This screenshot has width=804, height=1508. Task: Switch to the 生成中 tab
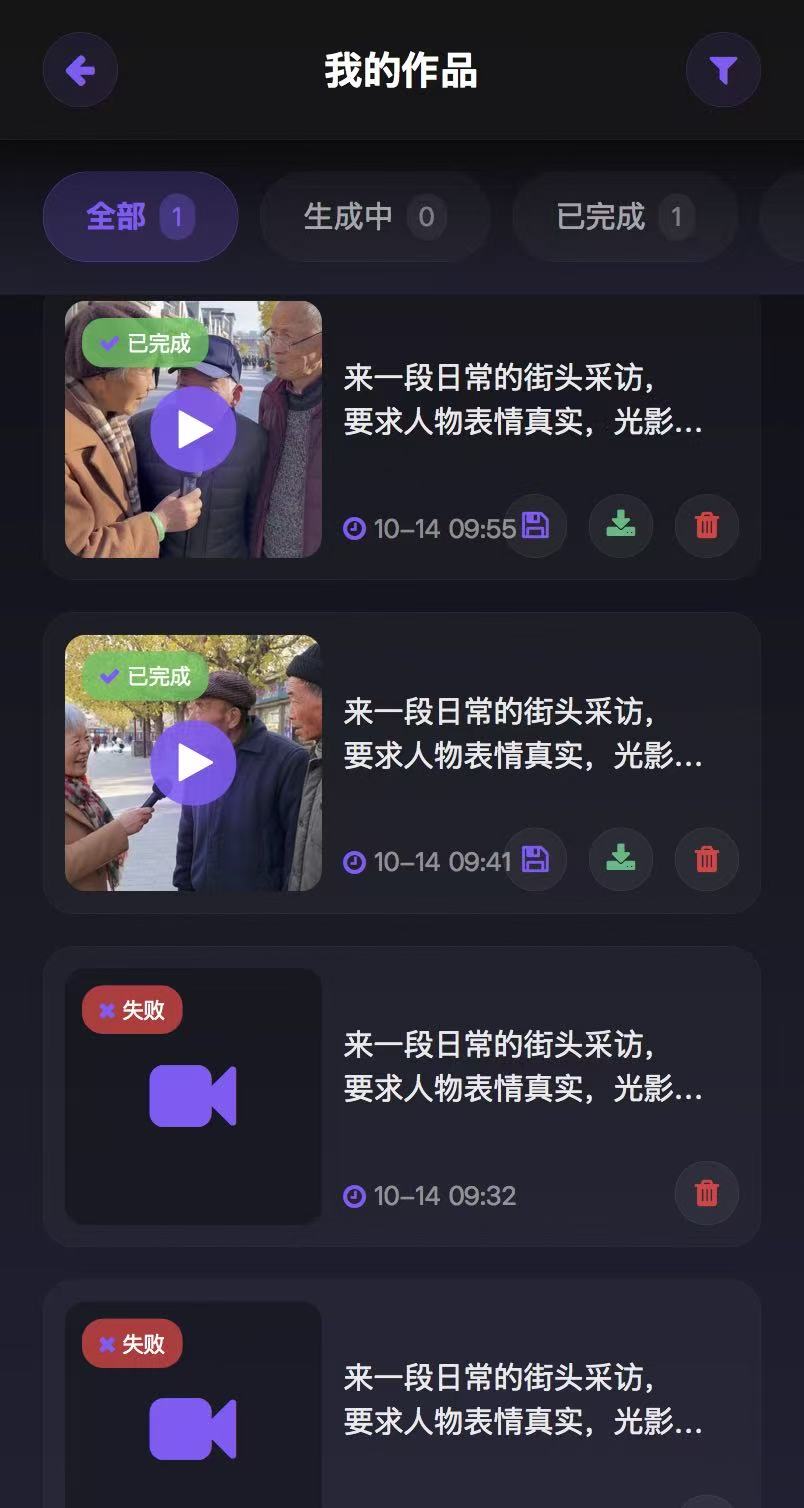tap(375, 217)
